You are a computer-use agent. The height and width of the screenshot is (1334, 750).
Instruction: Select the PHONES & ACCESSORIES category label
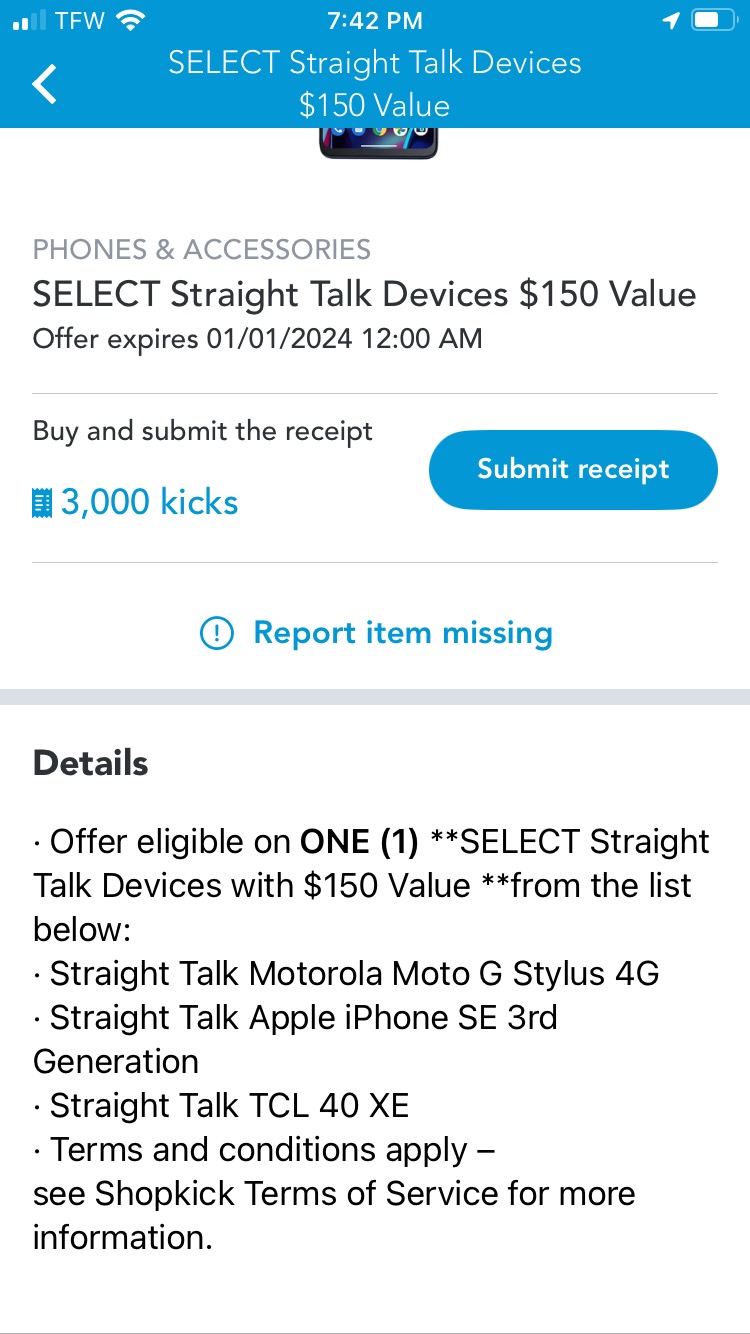(x=202, y=249)
